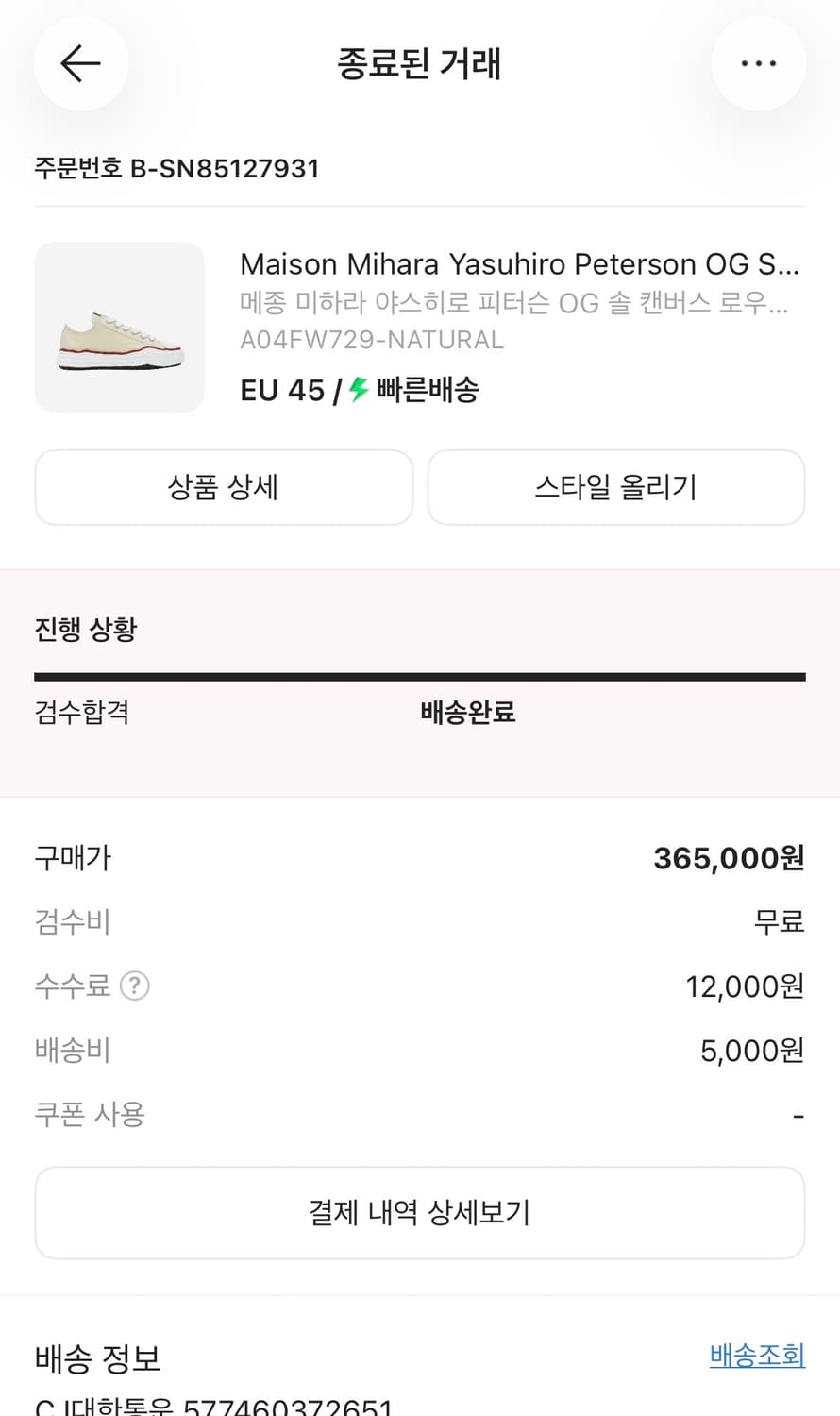Open 배송조회 shipment tracking link

(757, 1356)
